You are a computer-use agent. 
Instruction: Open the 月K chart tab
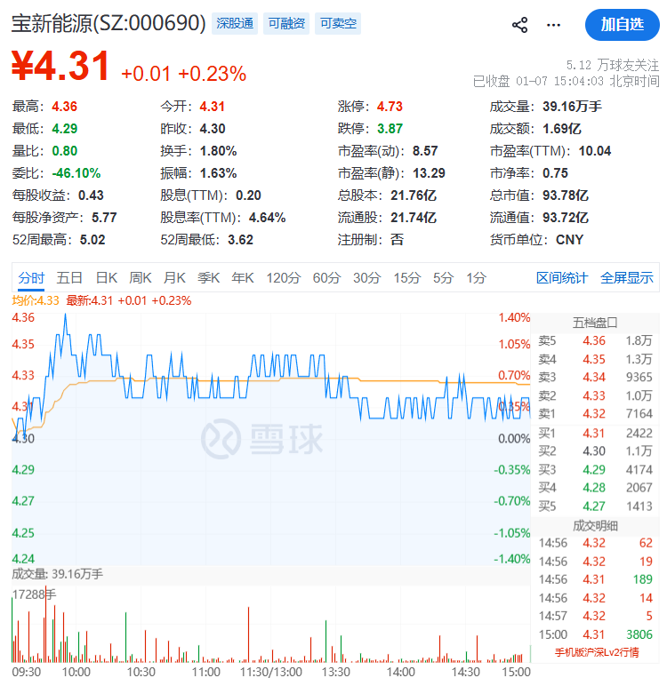174,277
